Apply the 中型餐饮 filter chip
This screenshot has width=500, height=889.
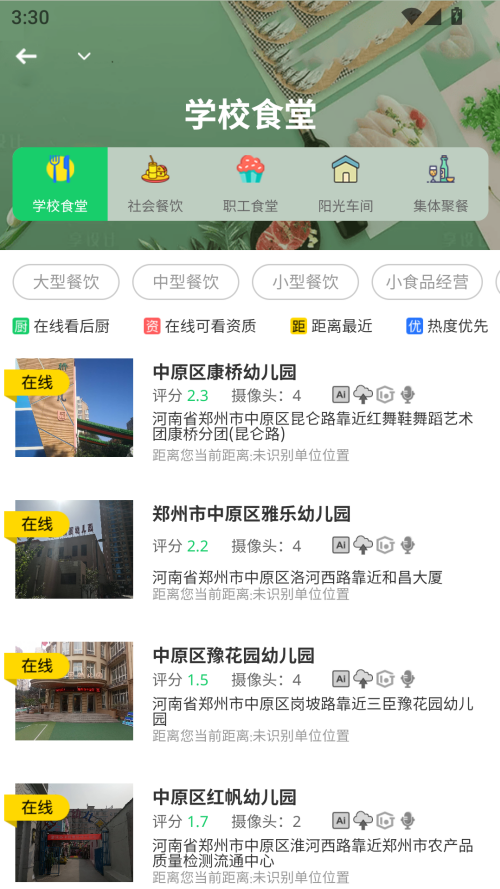tap(185, 282)
